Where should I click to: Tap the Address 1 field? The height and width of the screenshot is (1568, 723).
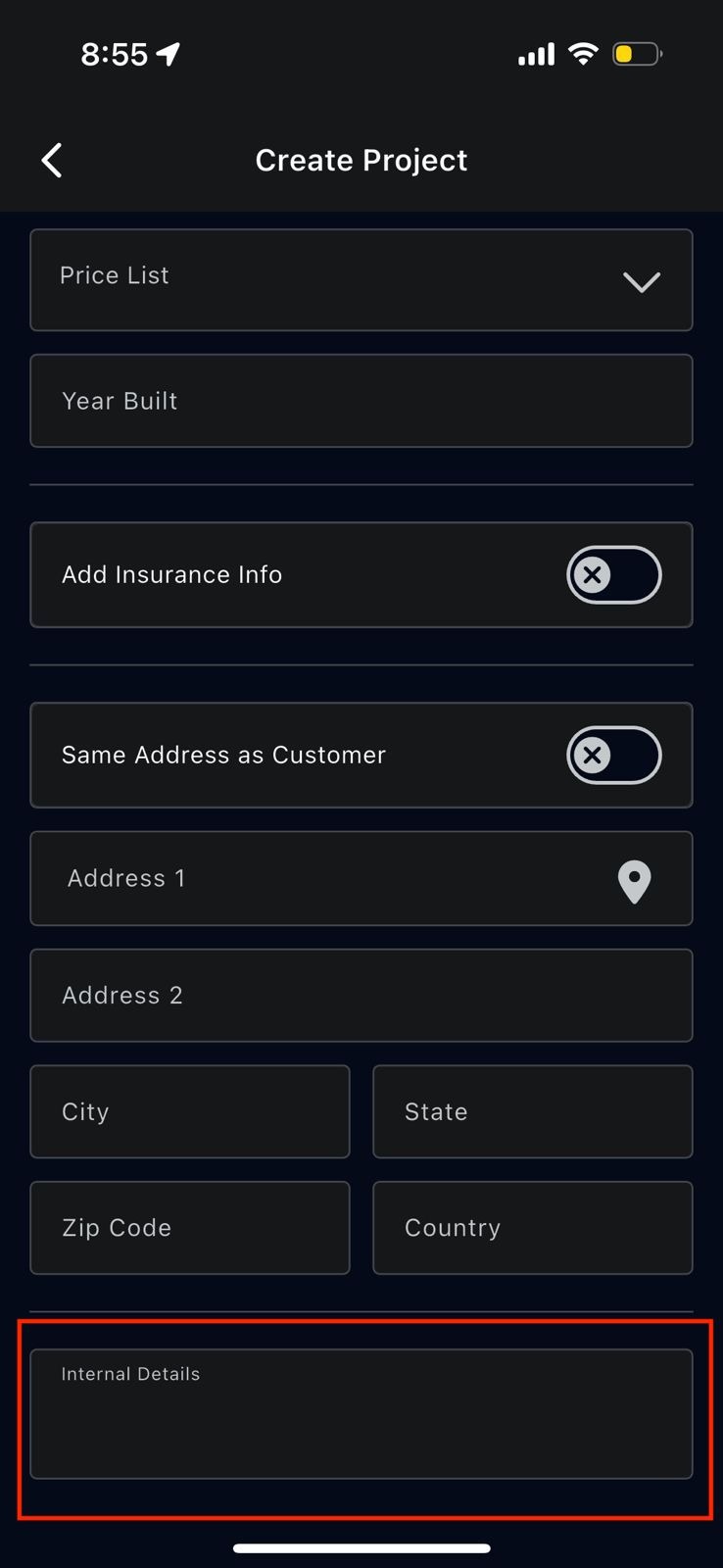[323, 879]
